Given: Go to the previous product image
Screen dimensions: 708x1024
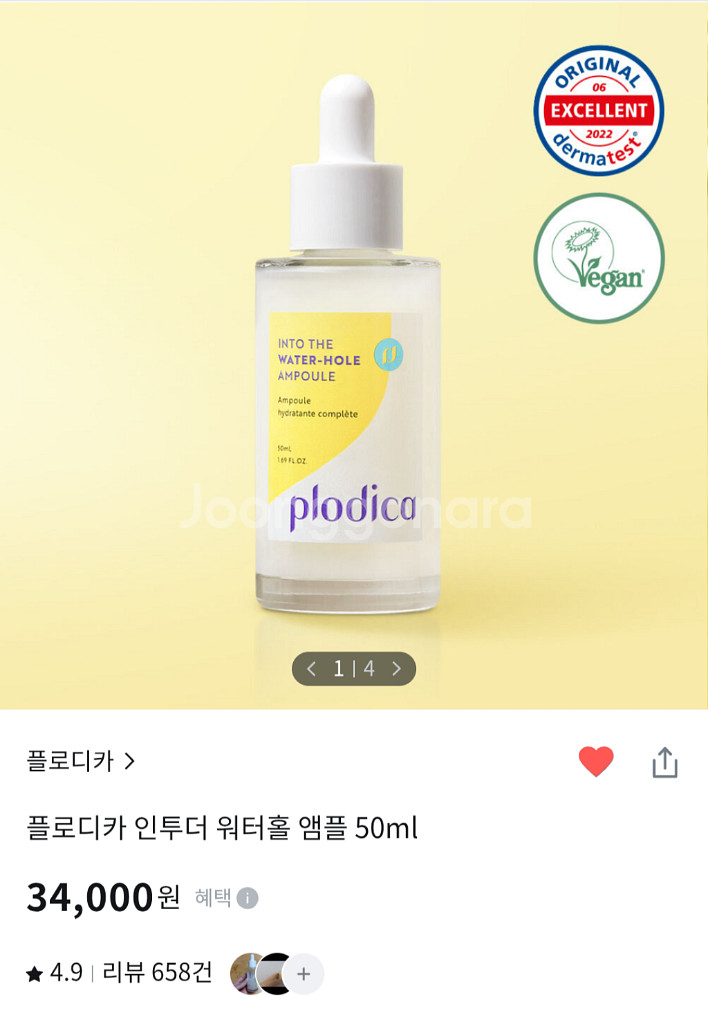Looking at the screenshot, I should pyautogui.click(x=311, y=669).
